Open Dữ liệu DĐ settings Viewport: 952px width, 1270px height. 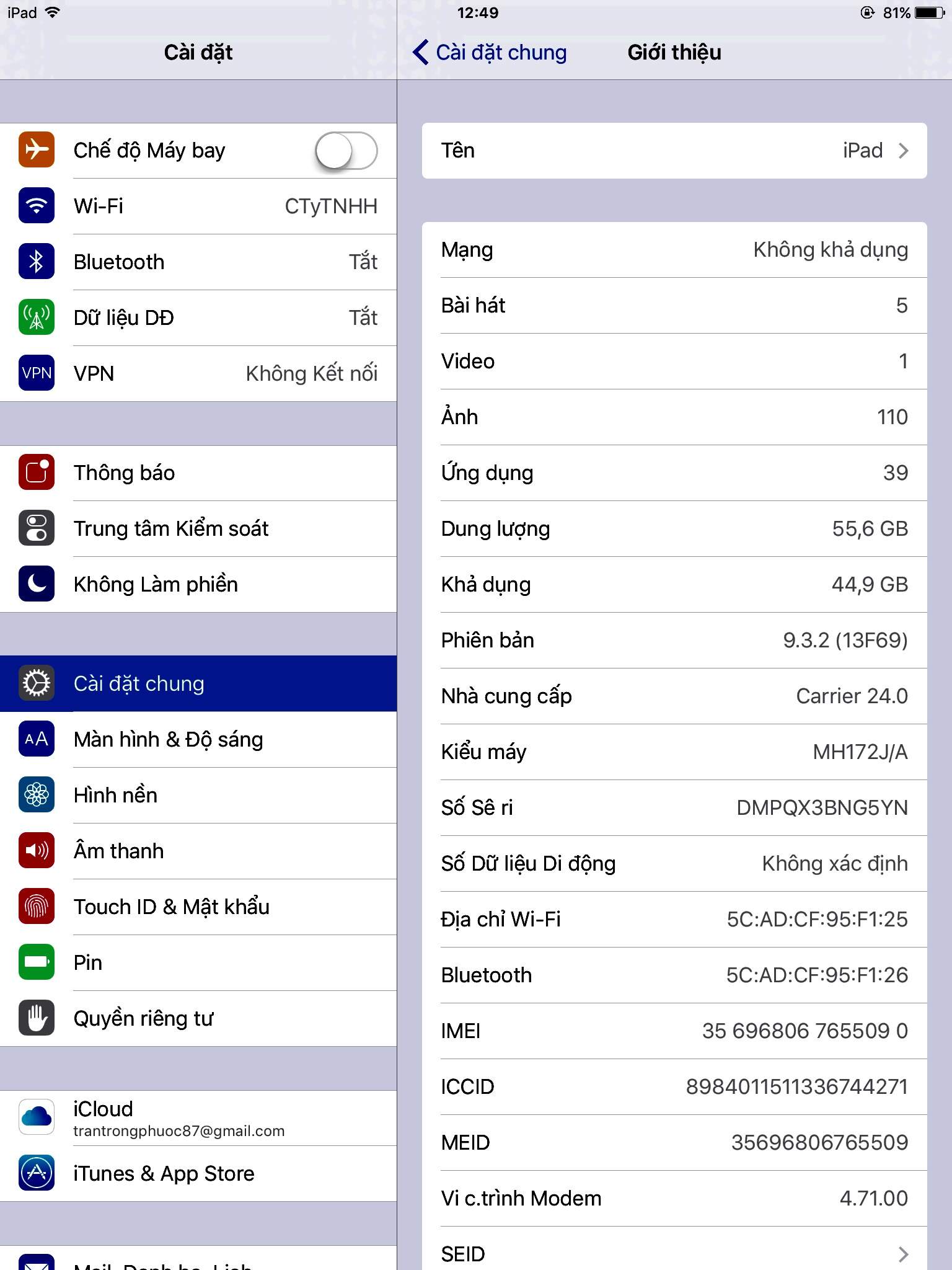[198, 318]
